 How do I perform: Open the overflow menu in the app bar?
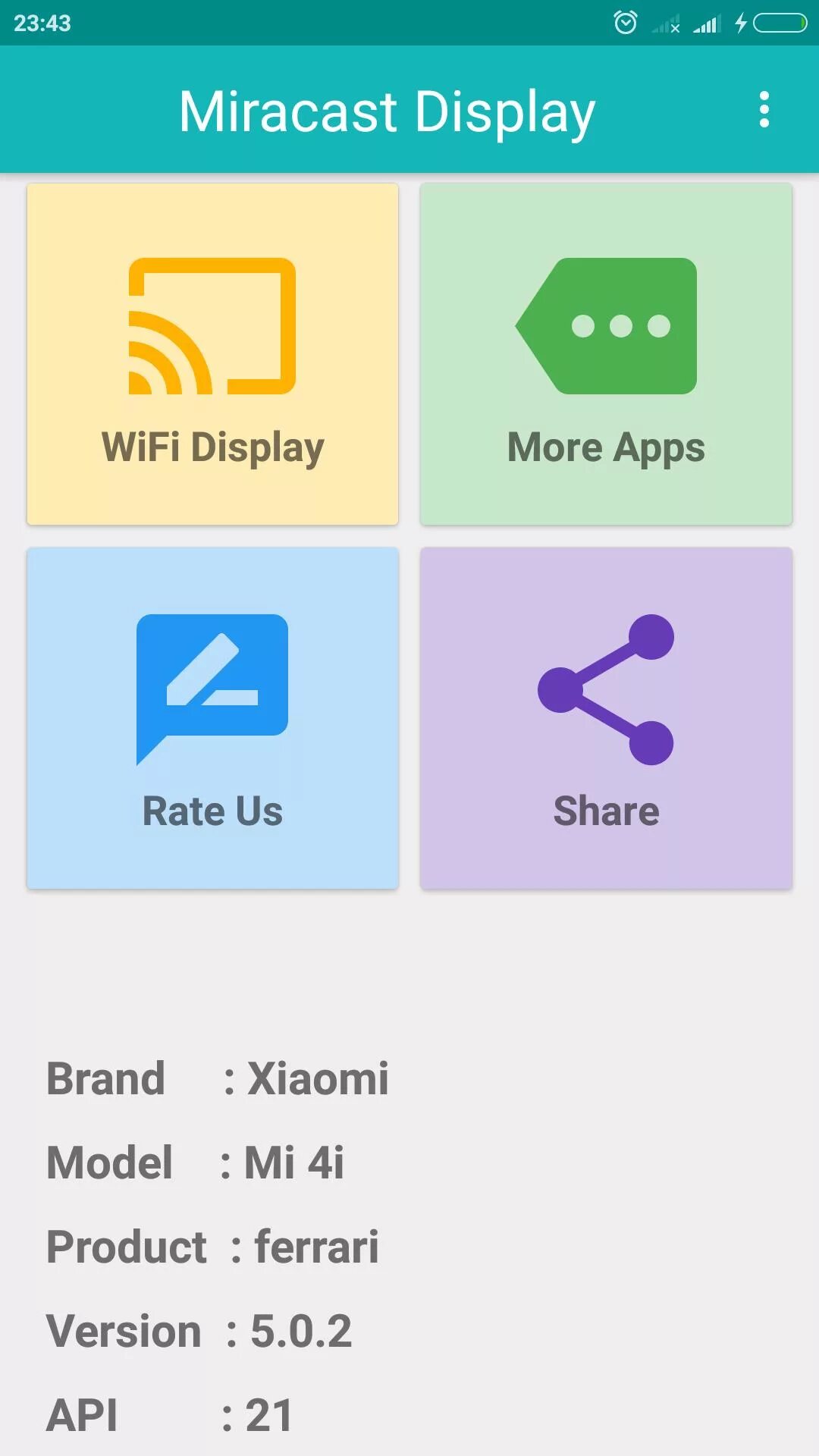click(764, 110)
